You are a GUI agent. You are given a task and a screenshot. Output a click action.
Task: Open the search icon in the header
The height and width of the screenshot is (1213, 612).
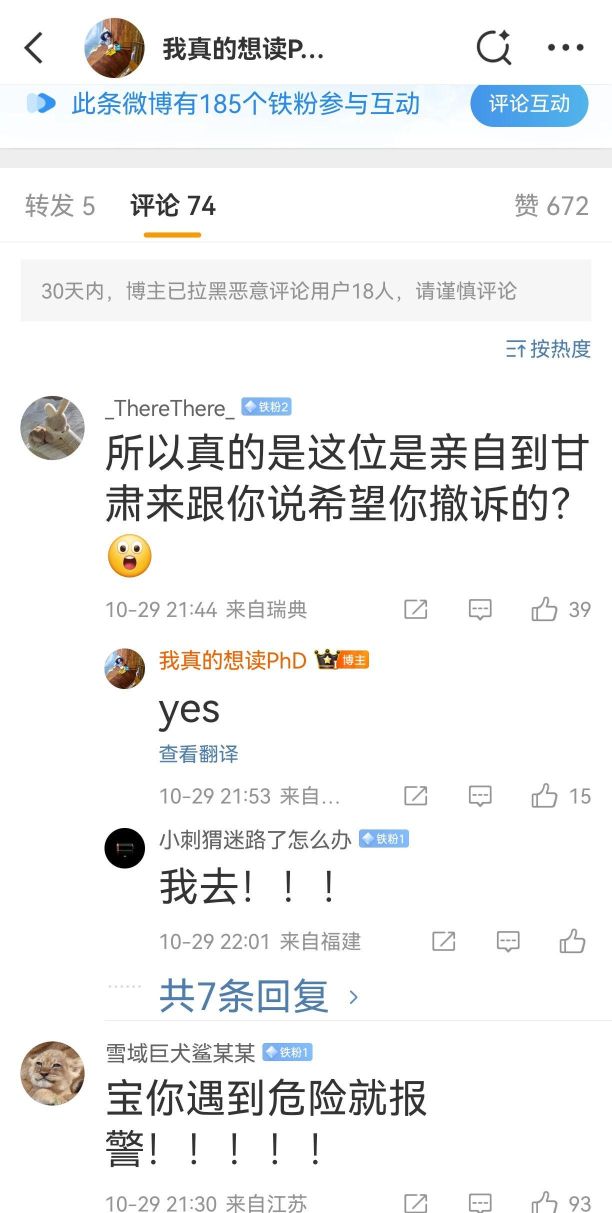[x=493, y=47]
